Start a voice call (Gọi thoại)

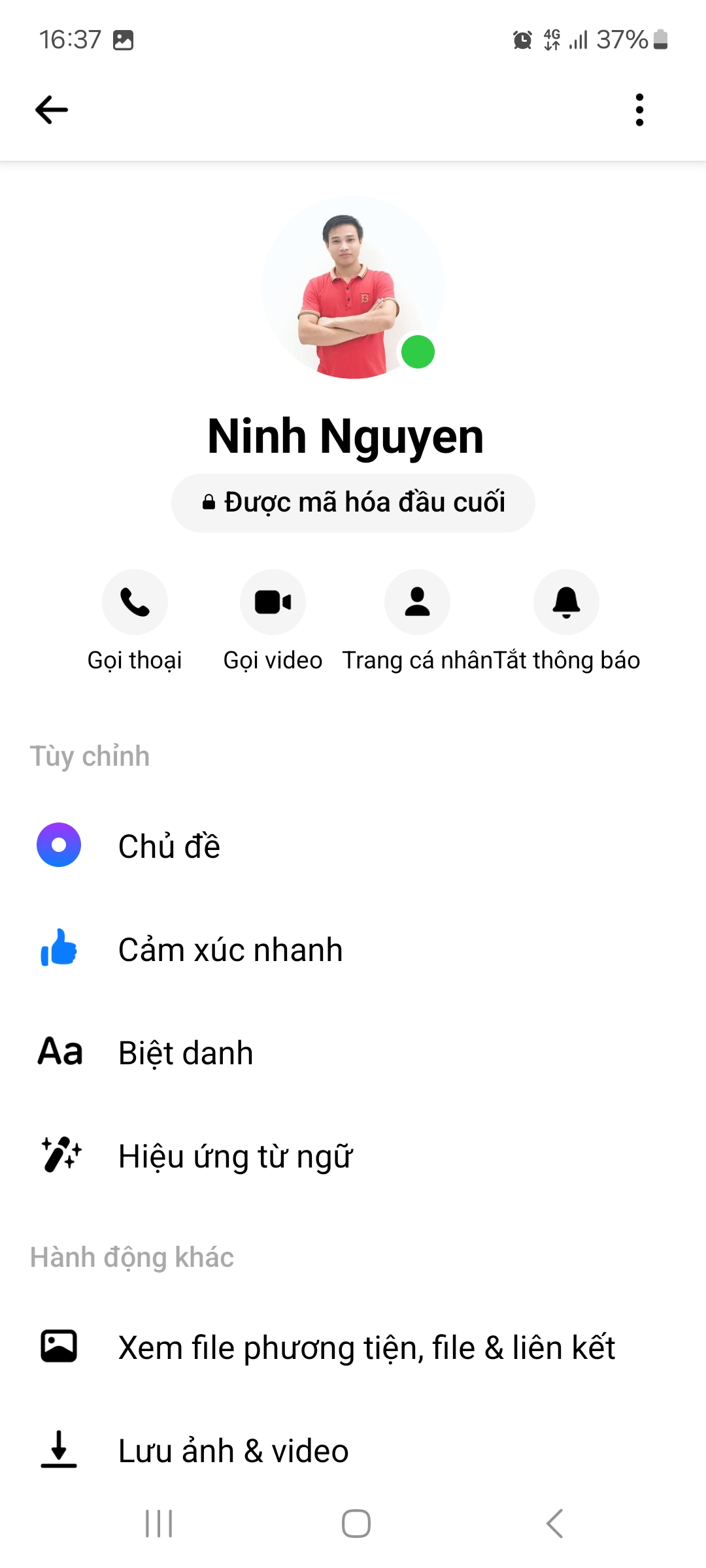click(135, 602)
